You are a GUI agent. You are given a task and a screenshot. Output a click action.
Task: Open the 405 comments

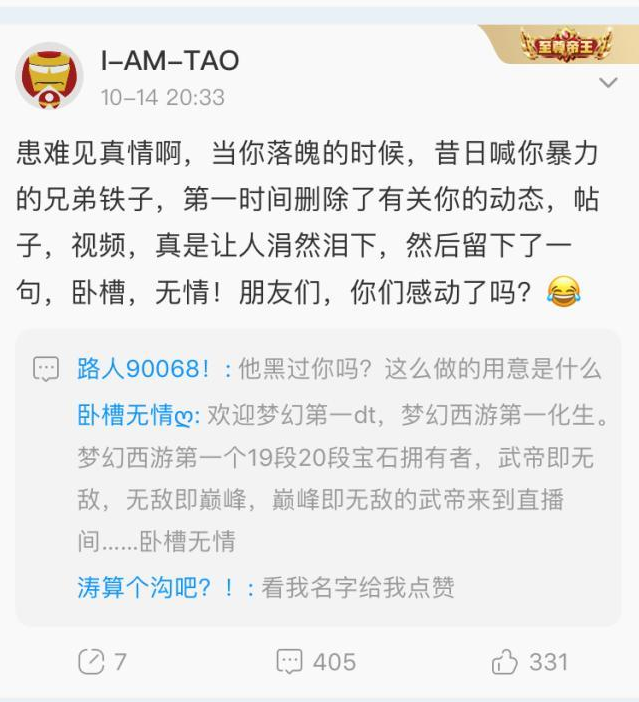pyautogui.click(x=316, y=661)
